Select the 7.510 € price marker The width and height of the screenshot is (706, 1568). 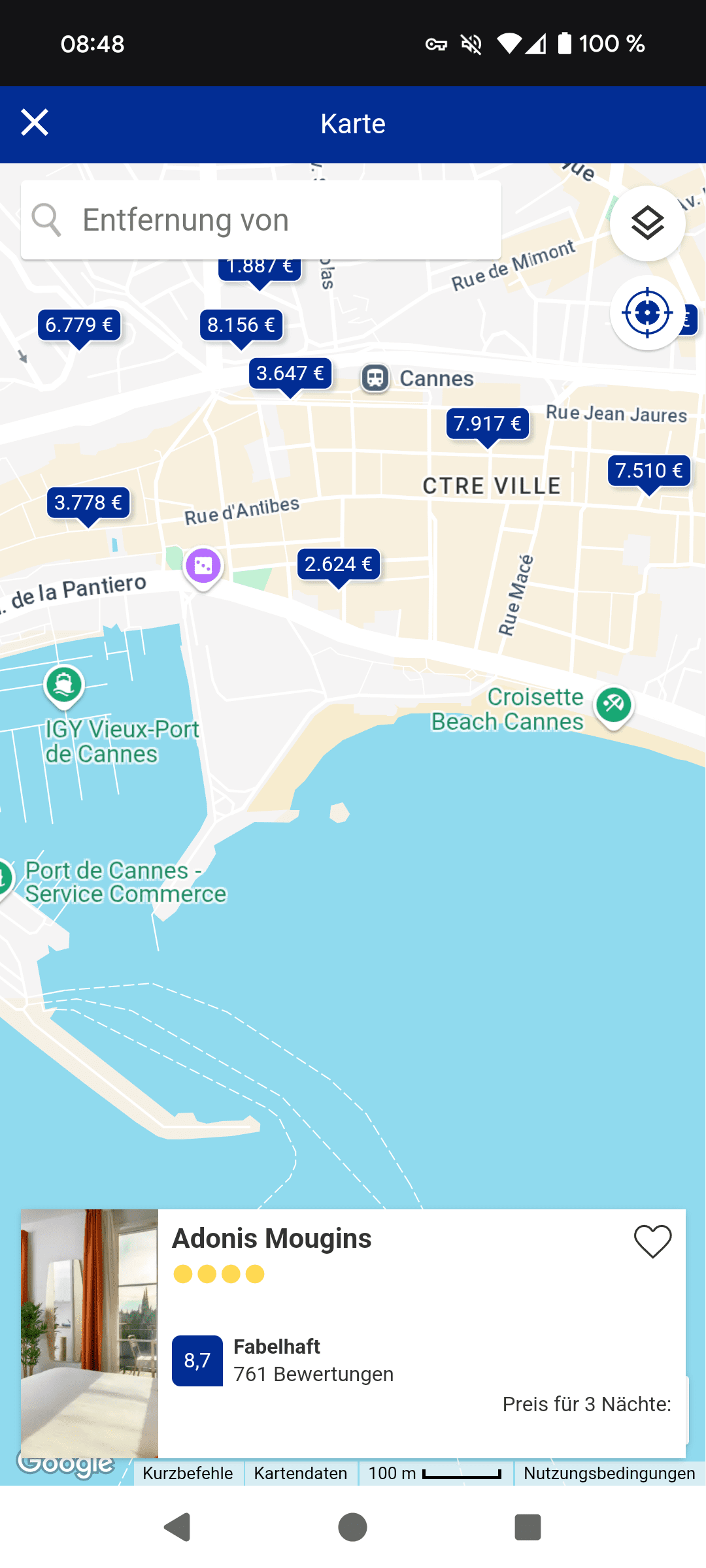coord(648,470)
